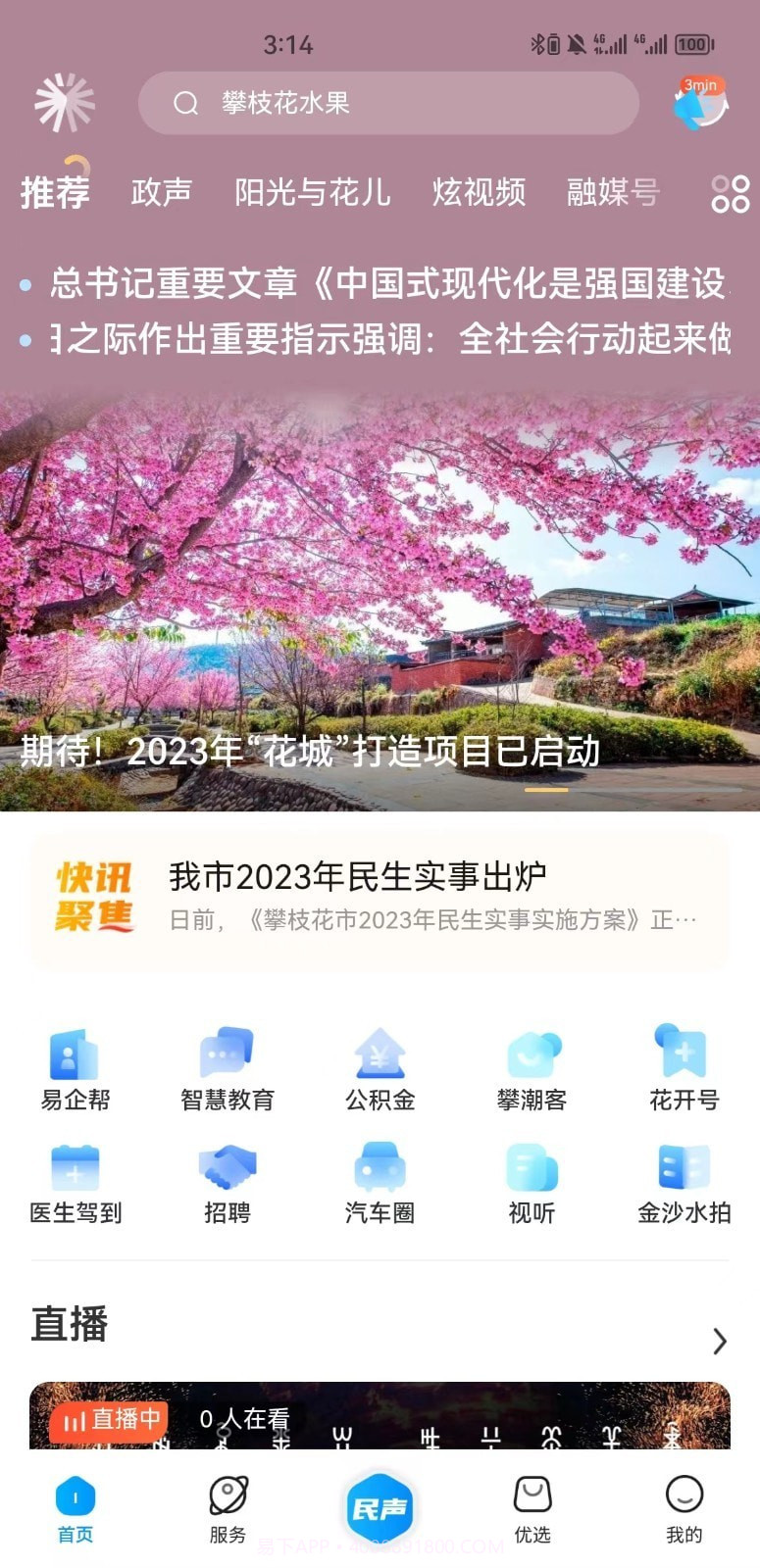Open the 招聘 jobs icon

(x=227, y=1183)
